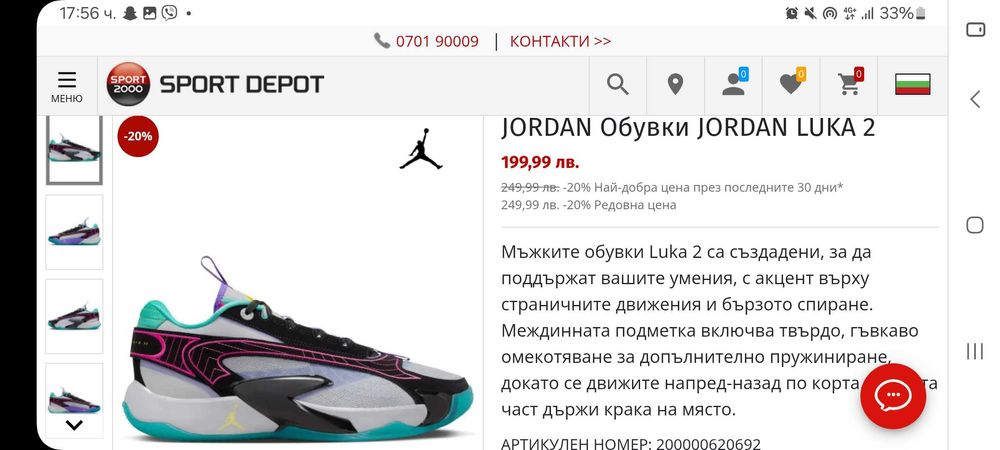Image resolution: width=1000 pixels, height=450 pixels.
Task: Go back with the system back arrow
Action: click(x=975, y=98)
